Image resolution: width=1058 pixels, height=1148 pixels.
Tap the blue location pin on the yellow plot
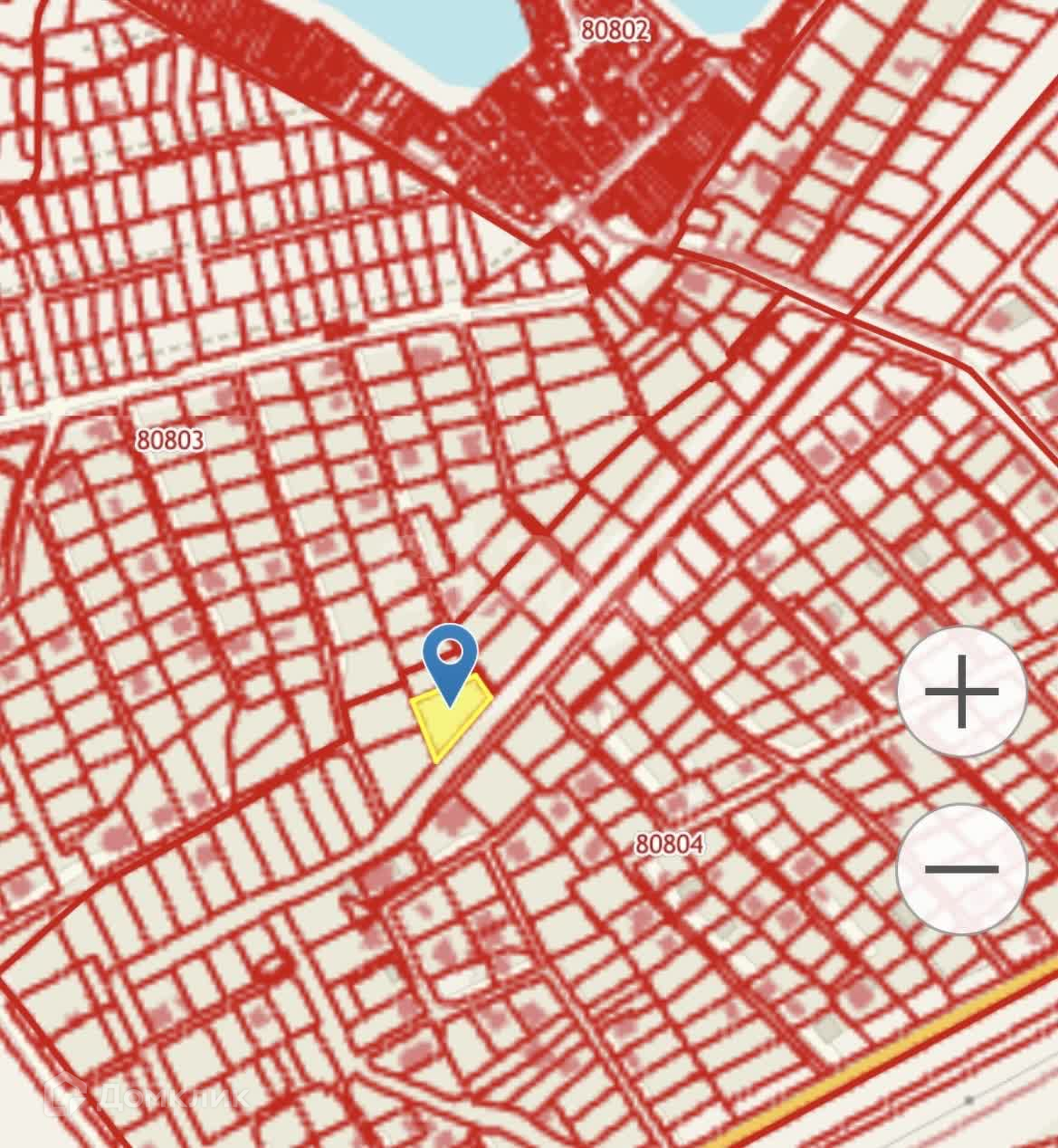[450, 656]
